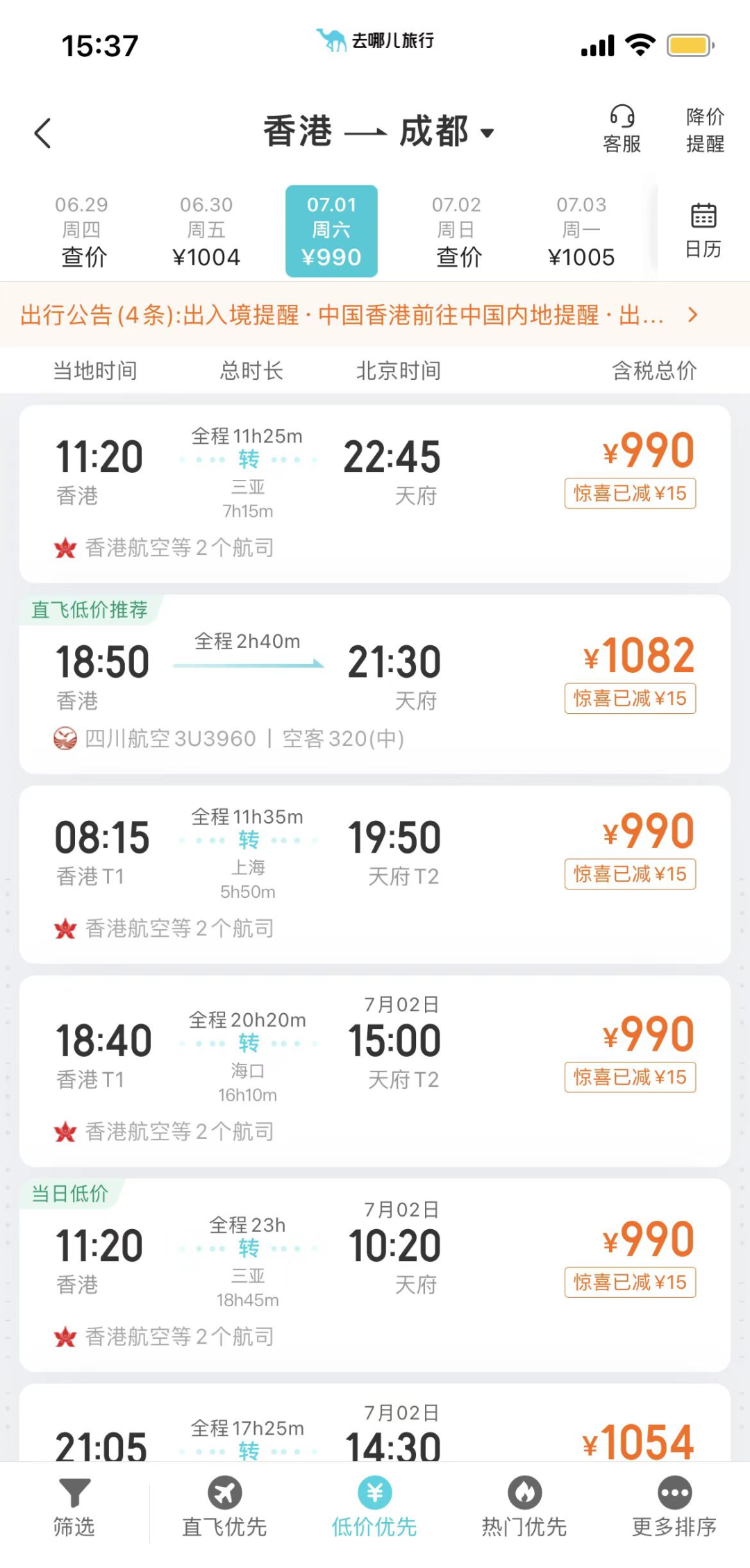Expand the 出行公告 travel notice banner
Viewport: 750px width, 1568px height.
coord(374,316)
